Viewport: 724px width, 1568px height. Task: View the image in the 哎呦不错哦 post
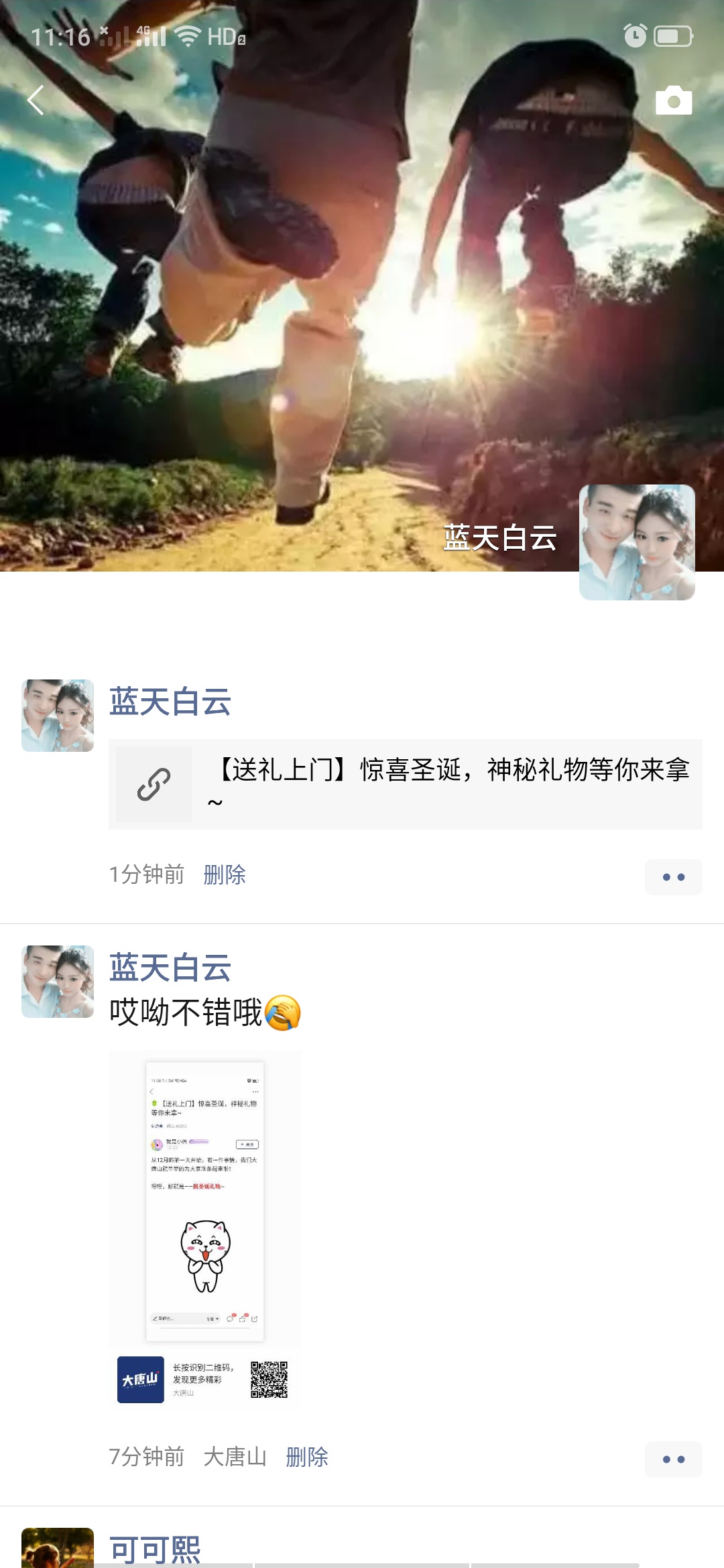point(204,1230)
